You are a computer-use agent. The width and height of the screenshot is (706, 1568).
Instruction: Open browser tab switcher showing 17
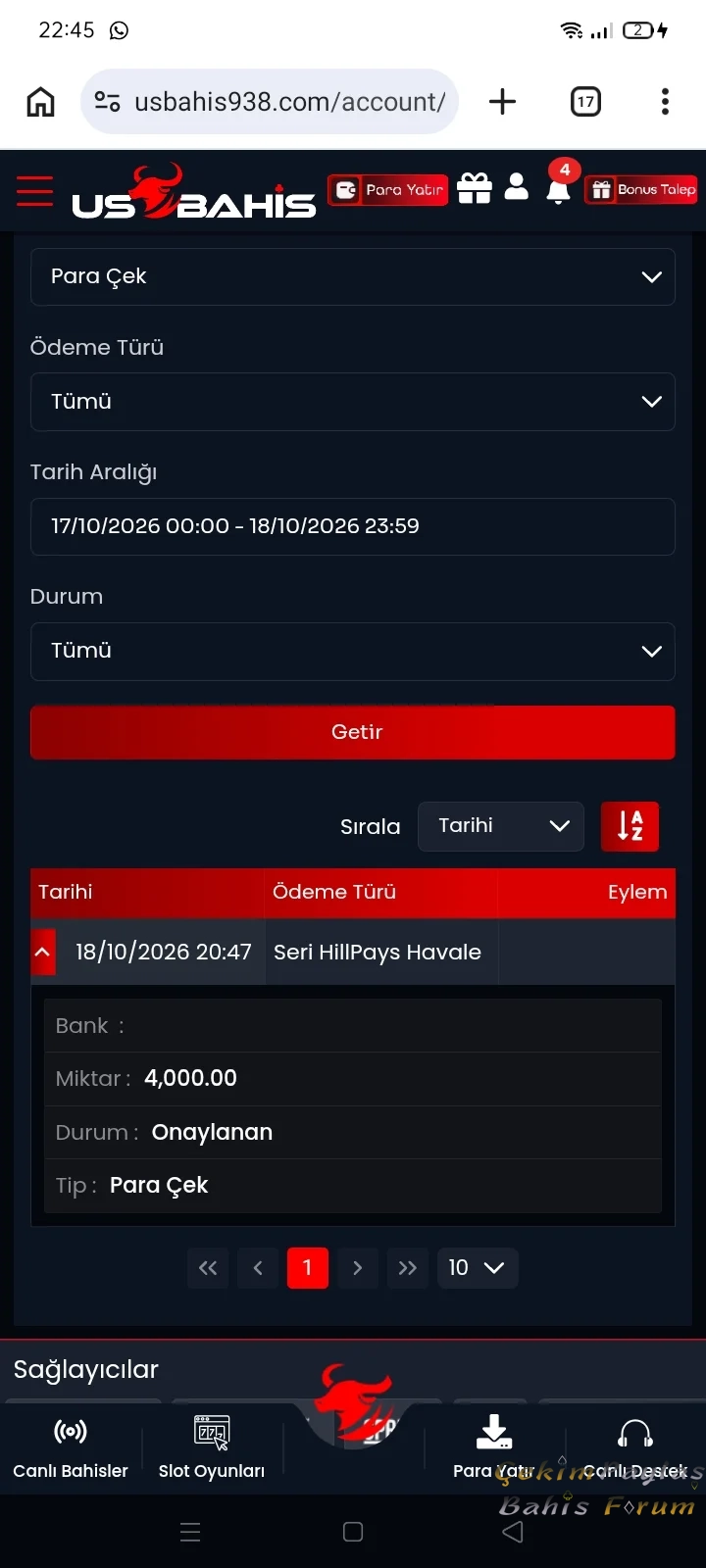[x=585, y=102]
